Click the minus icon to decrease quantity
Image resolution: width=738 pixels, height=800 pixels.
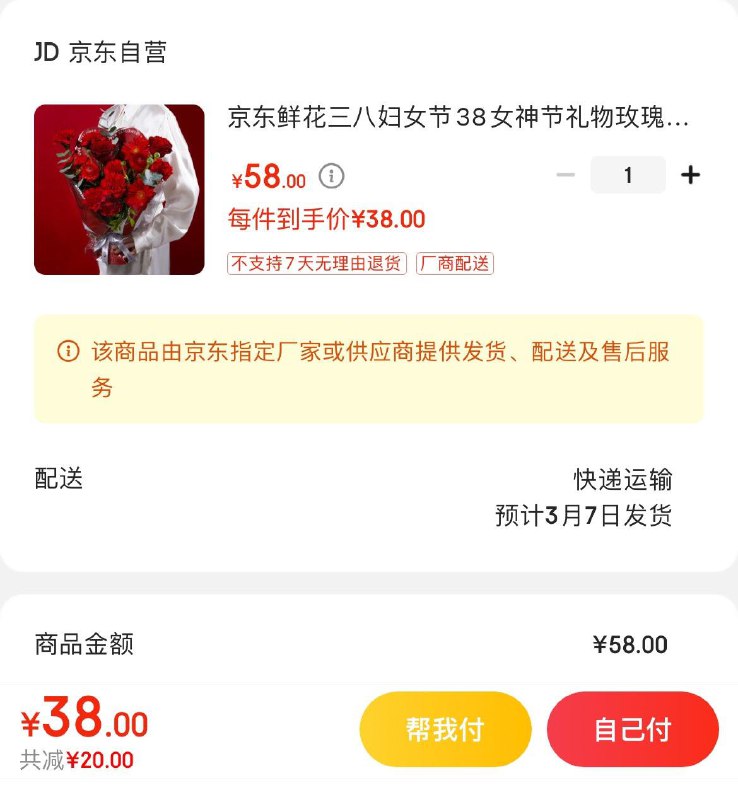(x=567, y=173)
